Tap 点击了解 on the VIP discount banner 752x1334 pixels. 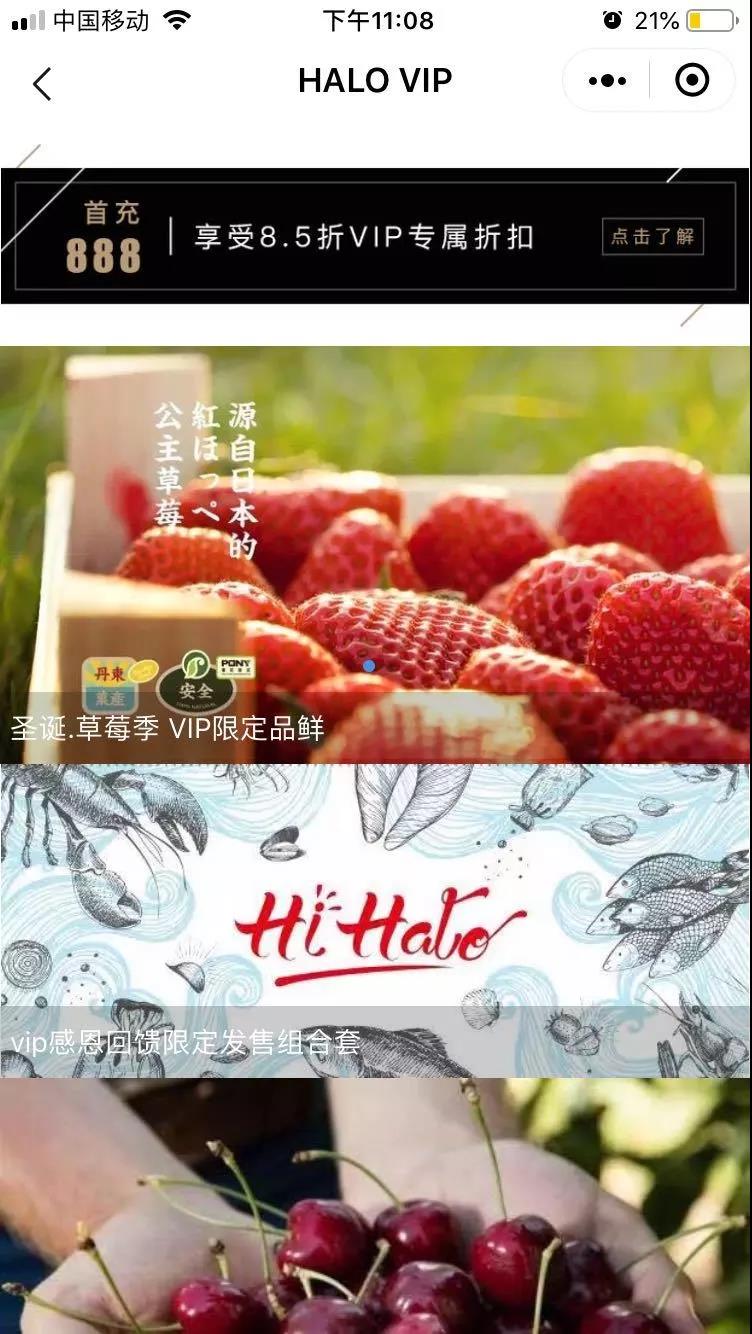653,237
